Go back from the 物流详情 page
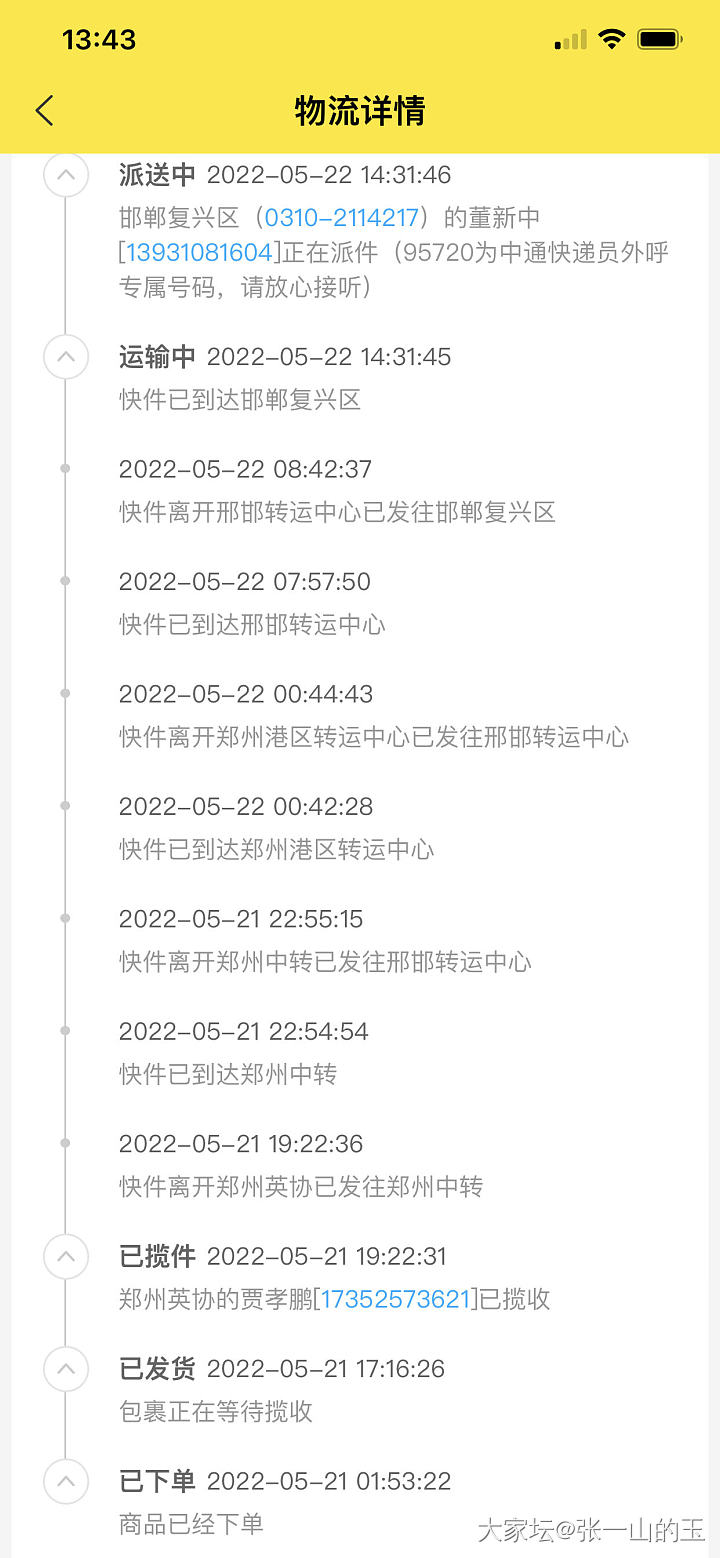This screenshot has width=720, height=1558. 44,110
